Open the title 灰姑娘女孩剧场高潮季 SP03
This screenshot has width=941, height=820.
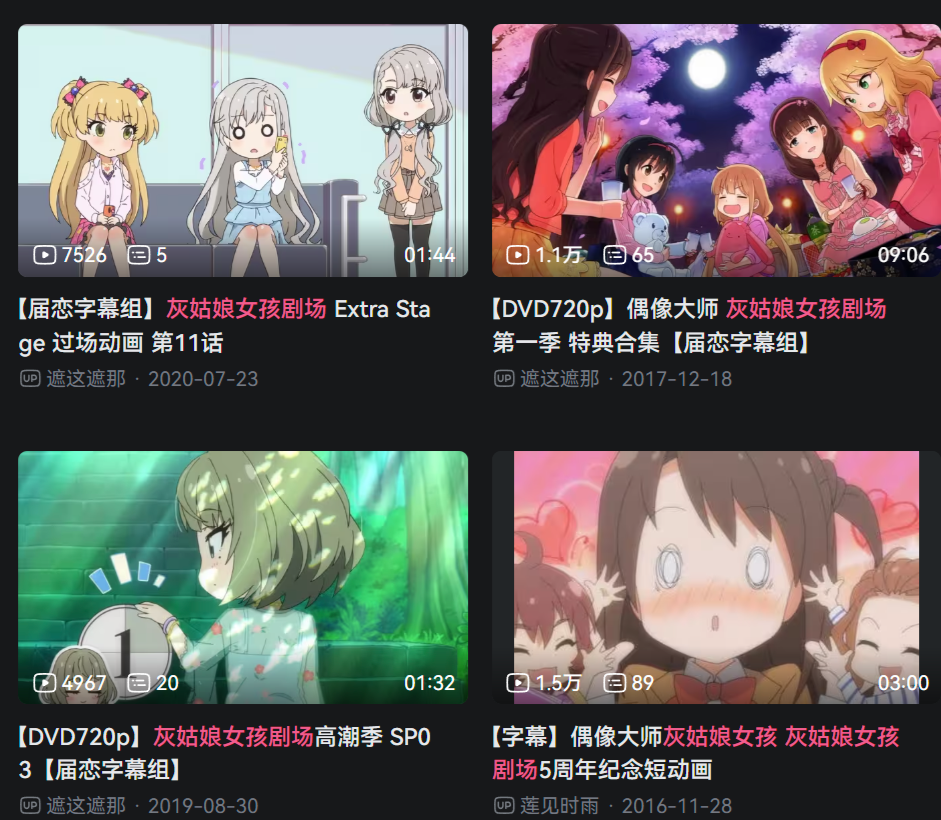(224, 753)
